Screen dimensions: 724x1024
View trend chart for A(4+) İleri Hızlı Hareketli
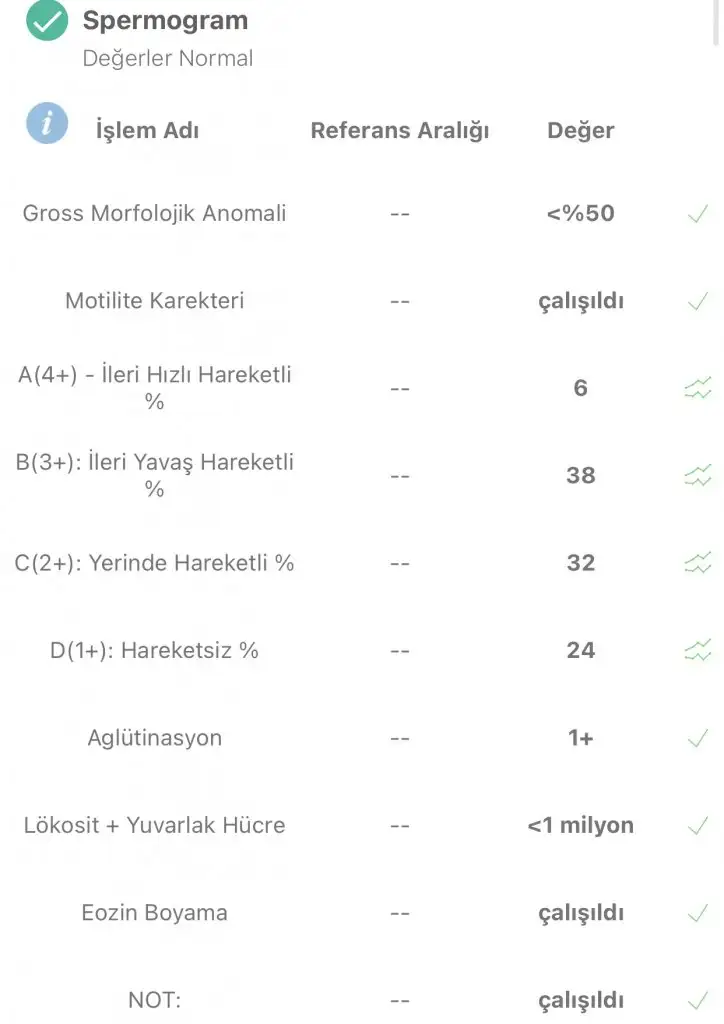pyautogui.click(x=697, y=388)
